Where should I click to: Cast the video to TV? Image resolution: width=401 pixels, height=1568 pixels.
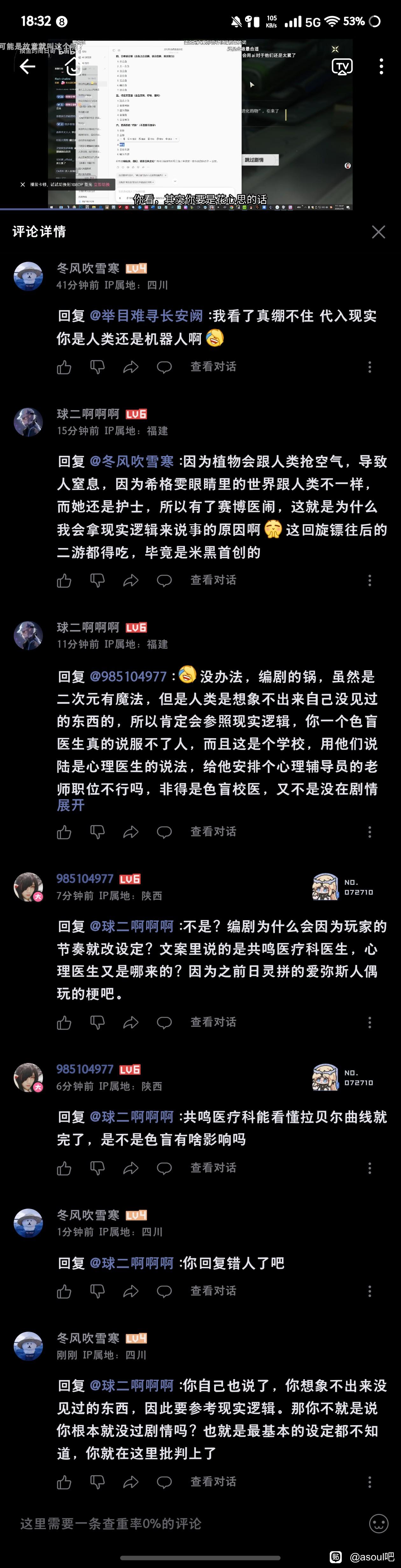click(342, 67)
